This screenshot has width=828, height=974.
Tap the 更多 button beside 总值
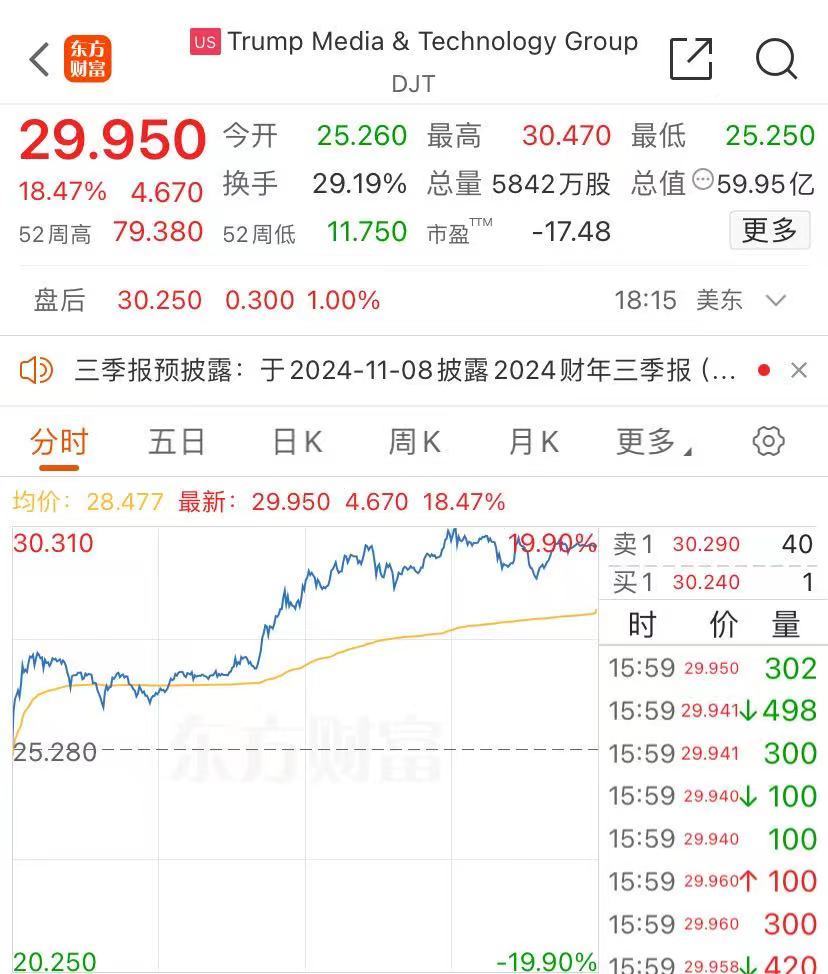tap(769, 231)
